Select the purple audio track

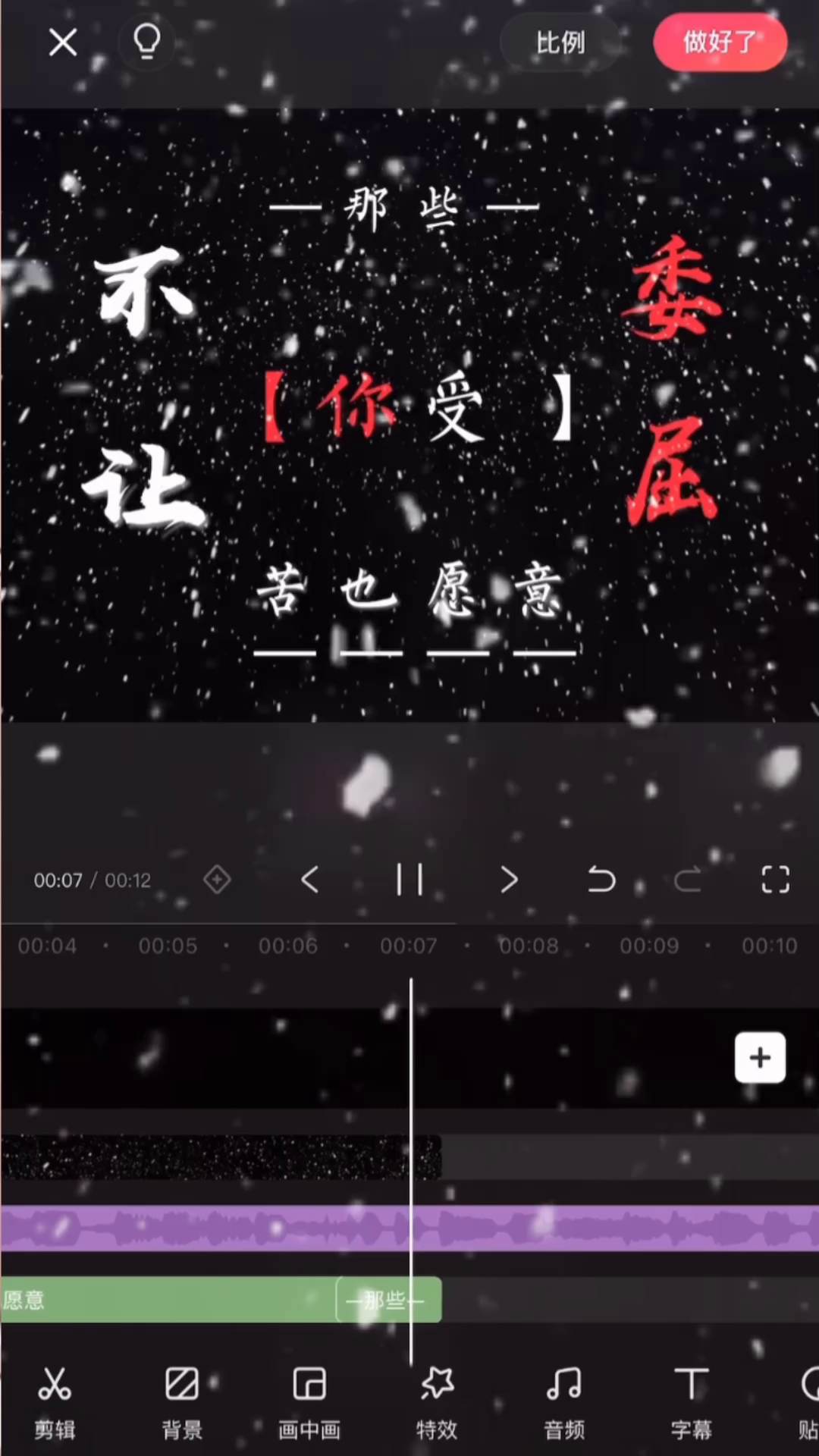(x=227, y=1228)
